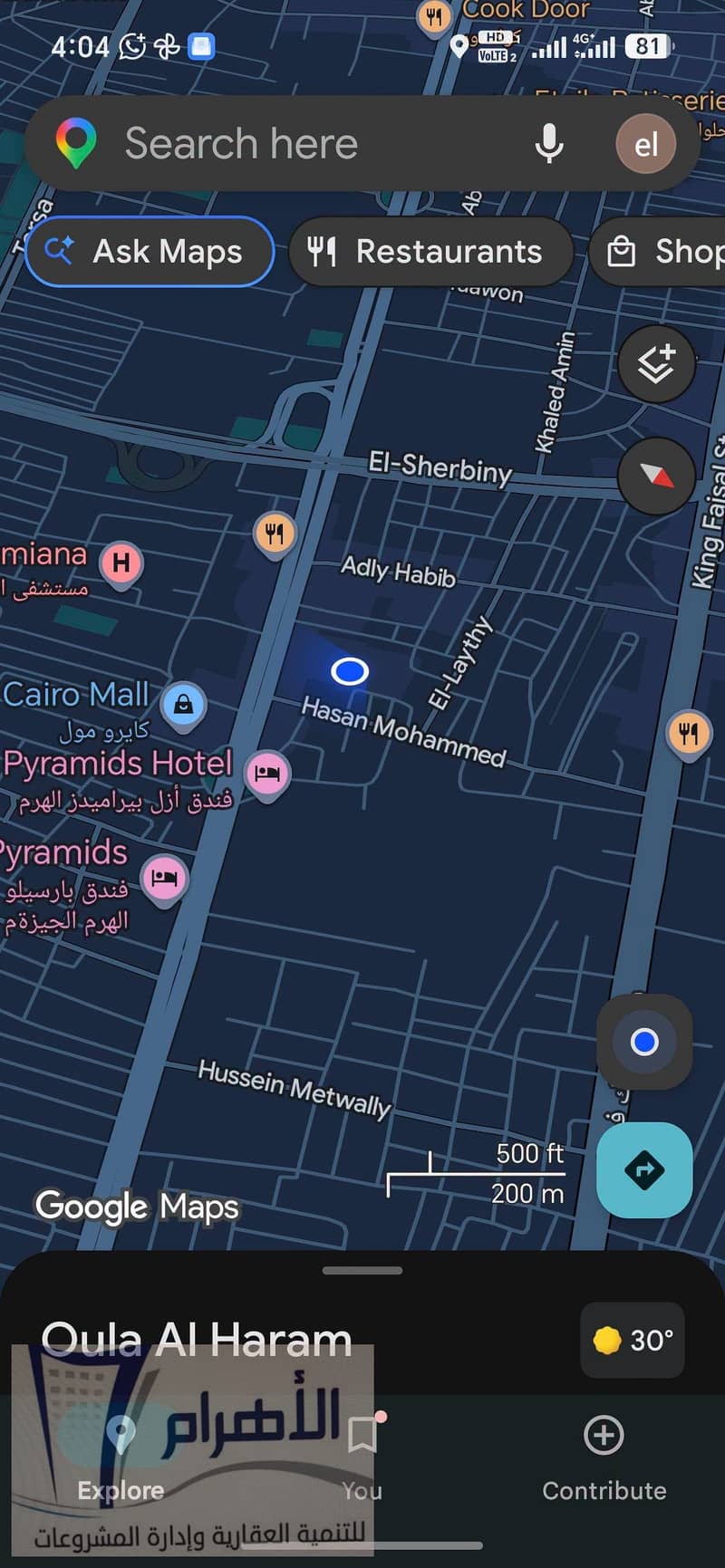725x1568 pixels.
Task: Filter the map by Restaurants
Action: tap(431, 251)
